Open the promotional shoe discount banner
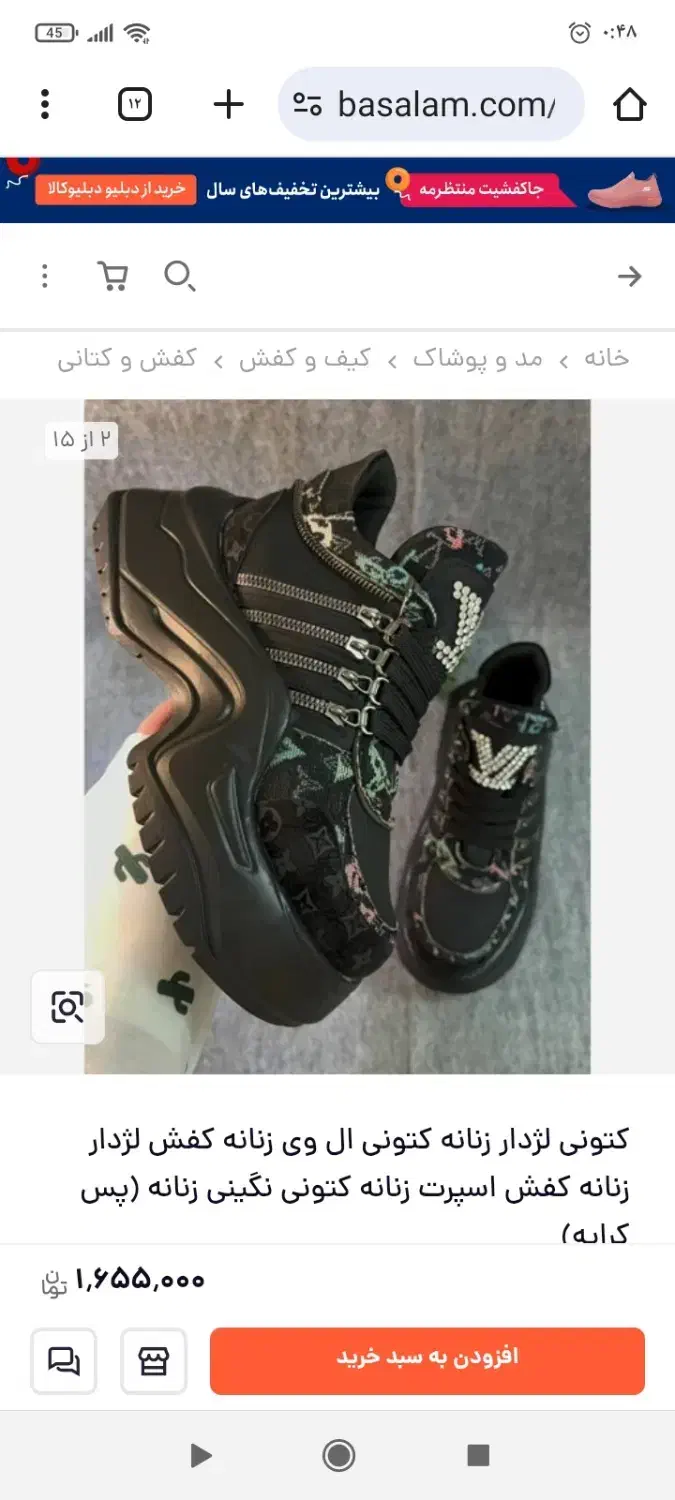This screenshot has height=1500, width=675. point(337,189)
